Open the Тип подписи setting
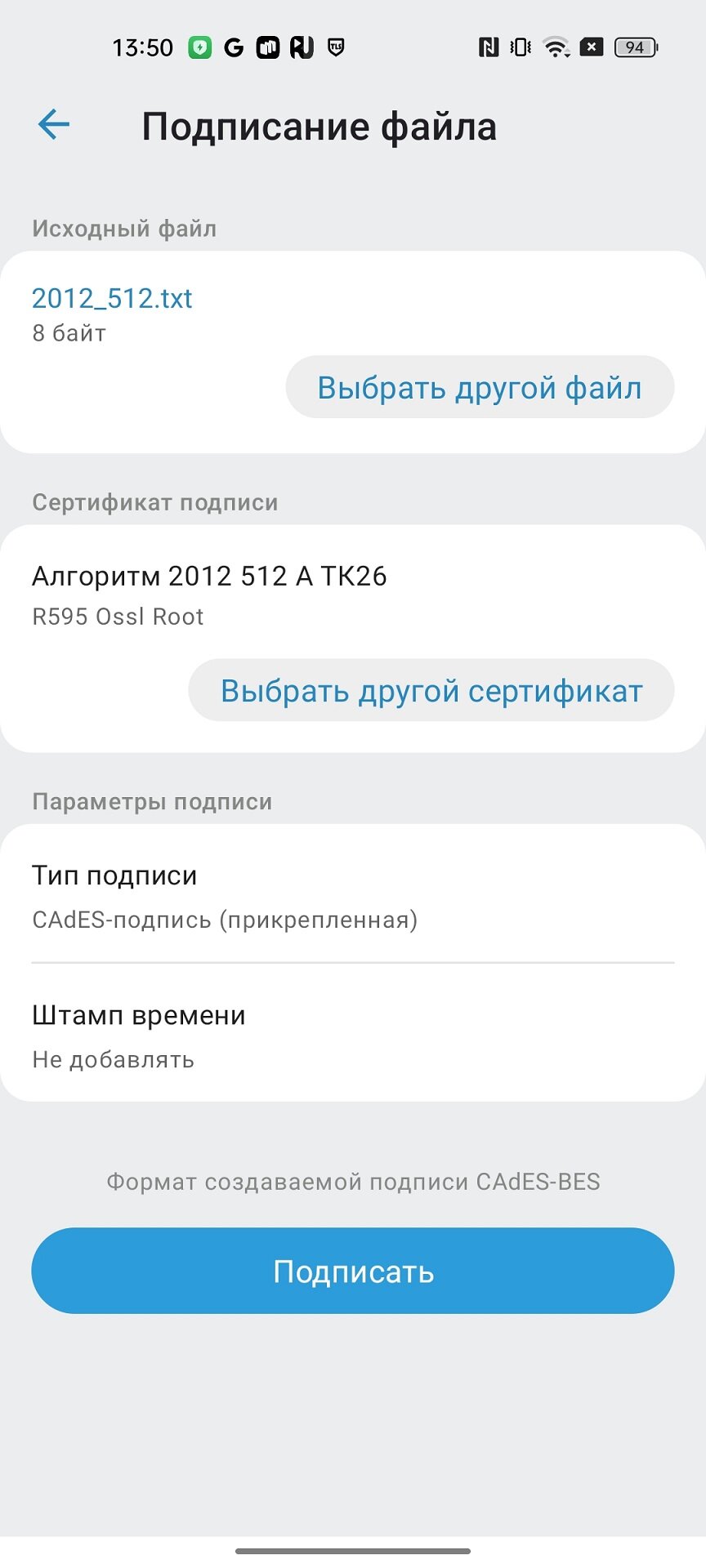This screenshot has height=1568, width=706. click(x=353, y=896)
